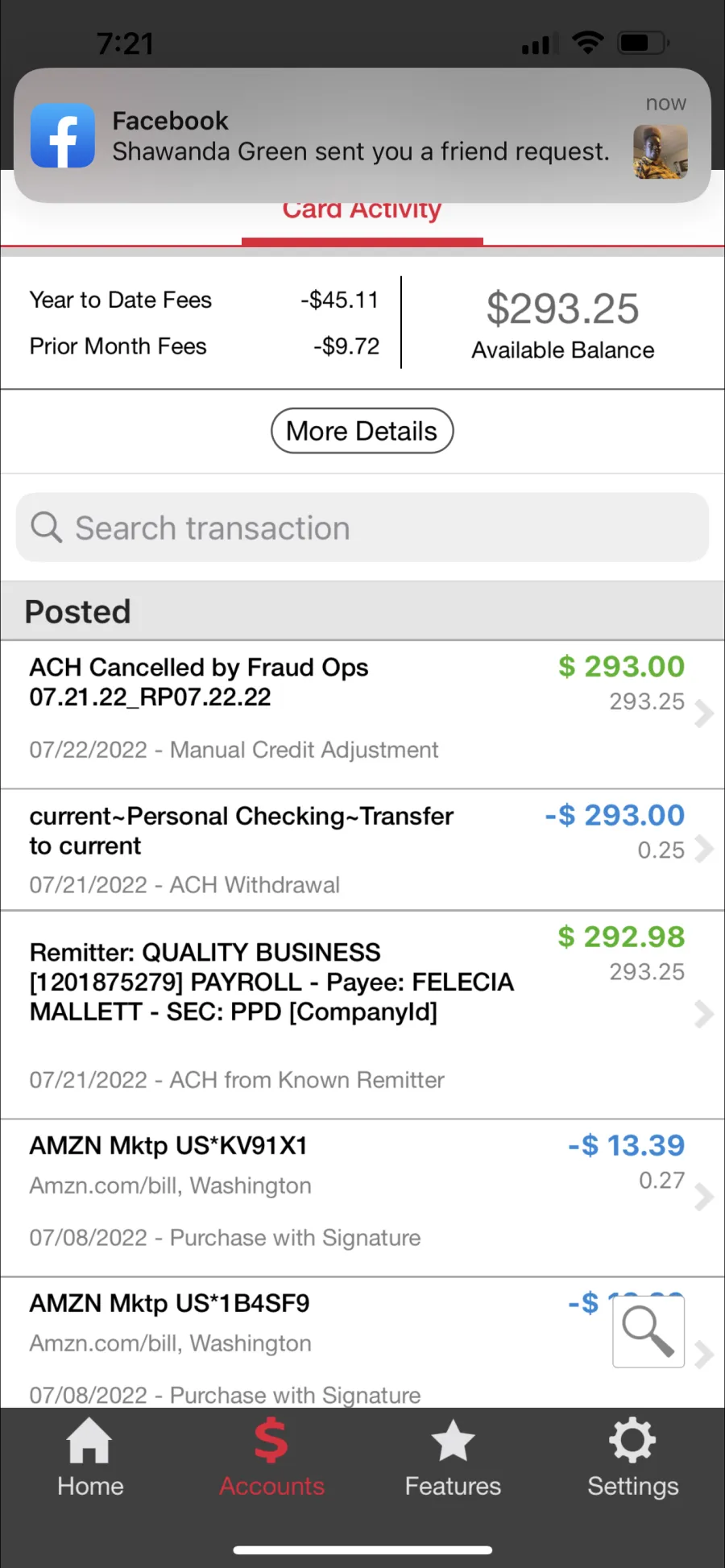Tap the More Details button
This screenshot has width=725, height=1568.
(362, 431)
